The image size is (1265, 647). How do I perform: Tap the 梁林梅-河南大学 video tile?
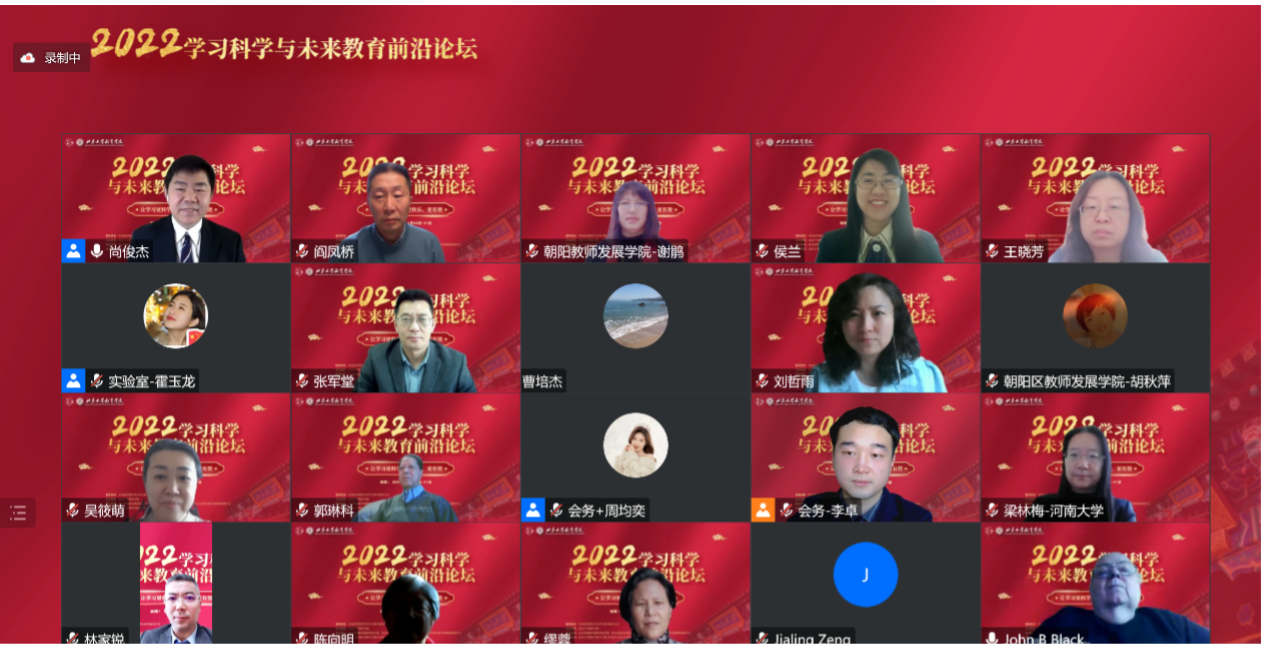coord(1095,457)
